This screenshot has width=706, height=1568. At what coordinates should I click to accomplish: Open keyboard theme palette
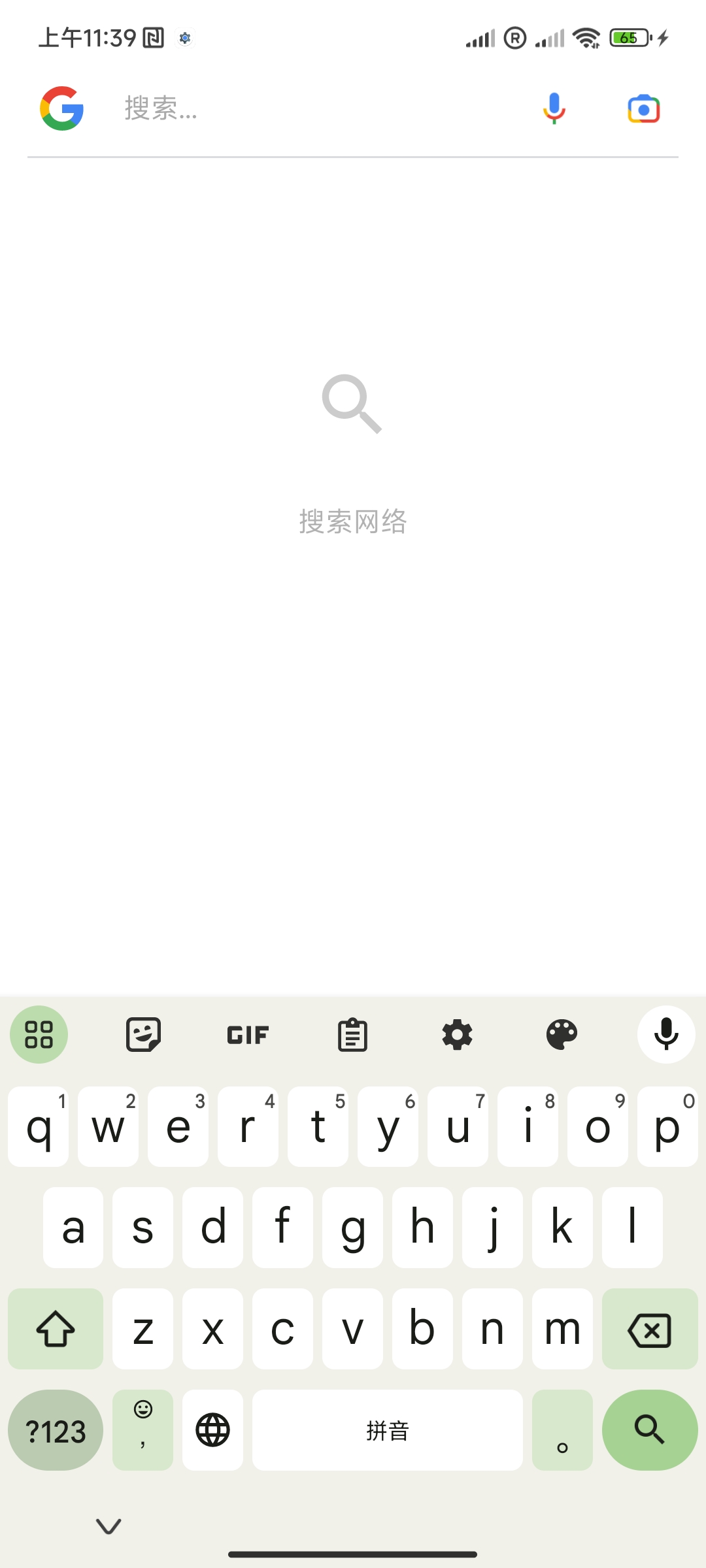point(562,1035)
